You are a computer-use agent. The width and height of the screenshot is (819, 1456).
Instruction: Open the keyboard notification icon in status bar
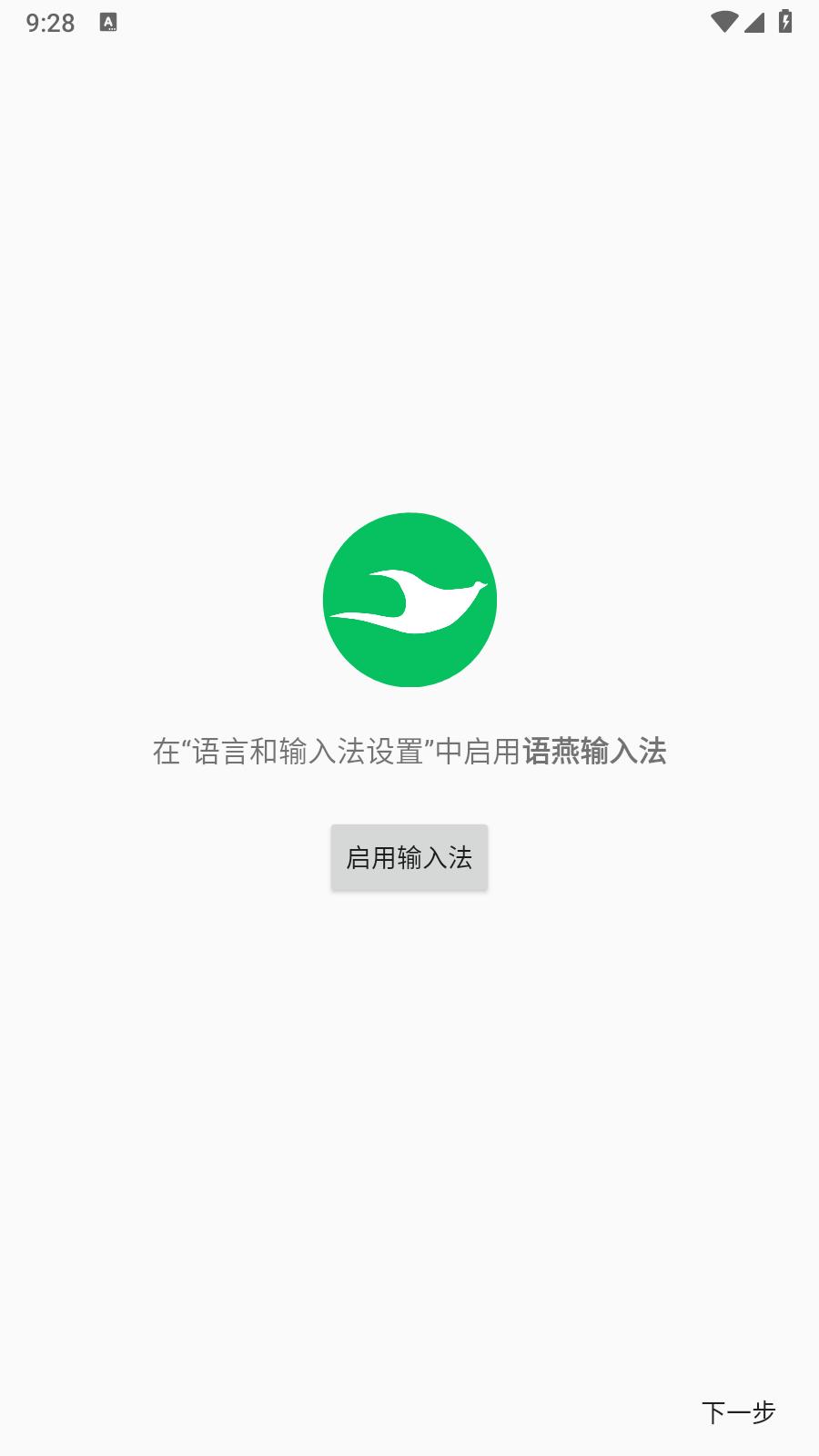tap(109, 22)
